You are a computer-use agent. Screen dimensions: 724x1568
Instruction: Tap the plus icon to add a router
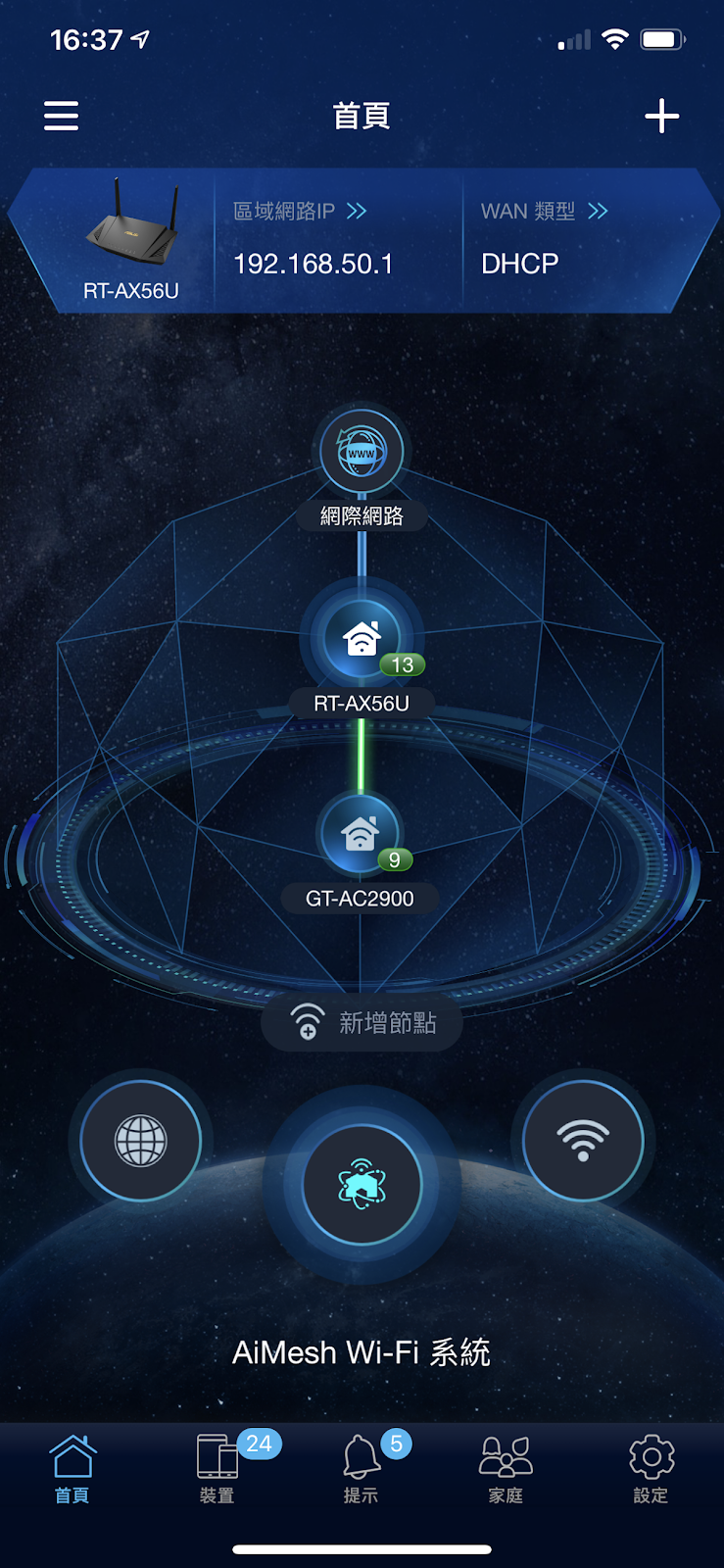click(662, 116)
